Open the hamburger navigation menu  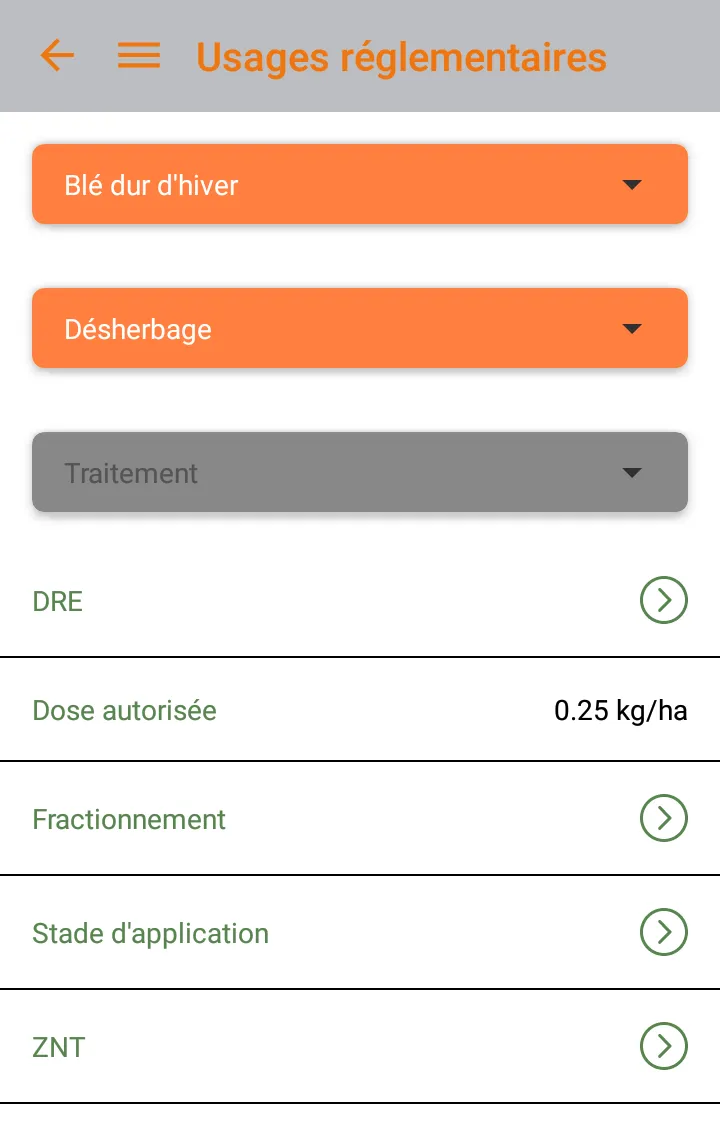click(x=138, y=55)
